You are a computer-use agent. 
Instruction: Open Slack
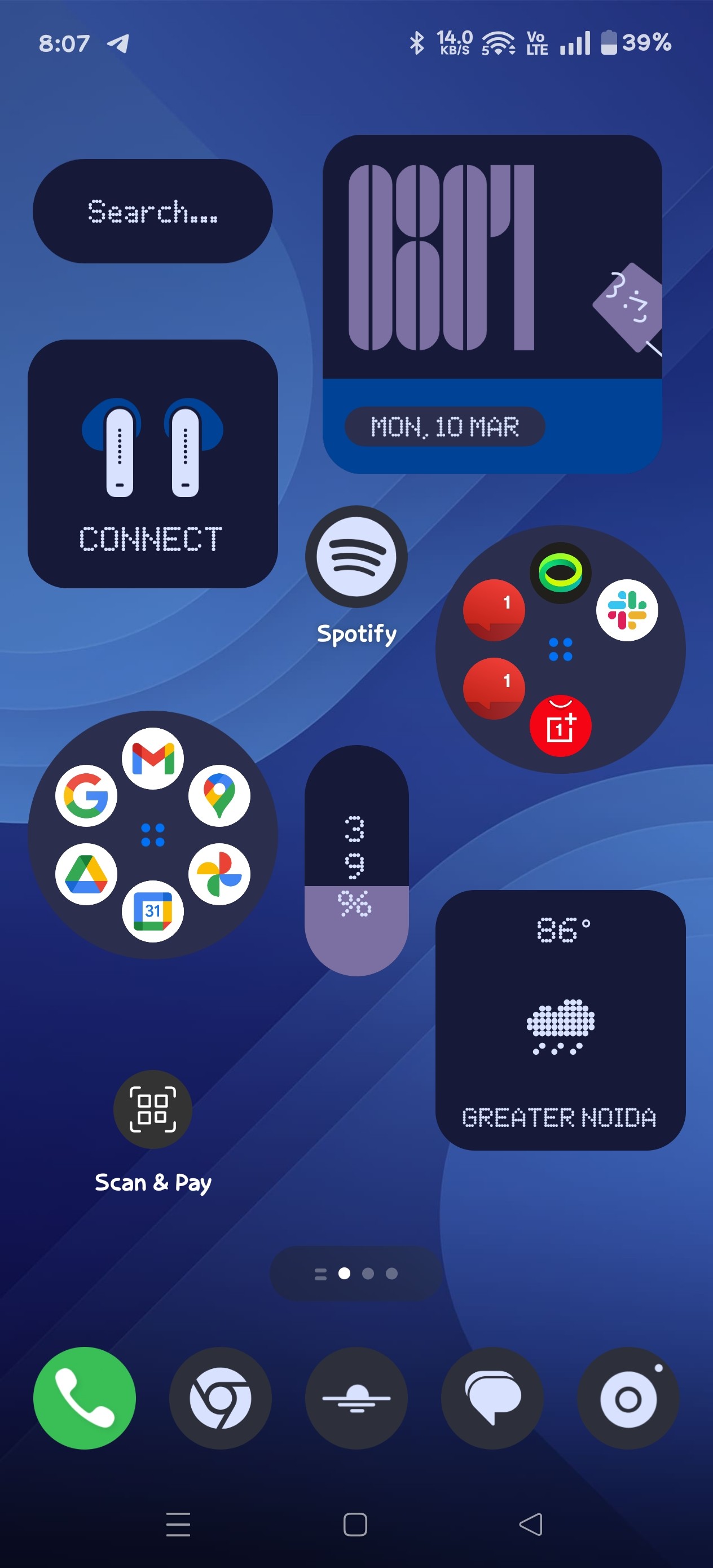[x=627, y=610]
